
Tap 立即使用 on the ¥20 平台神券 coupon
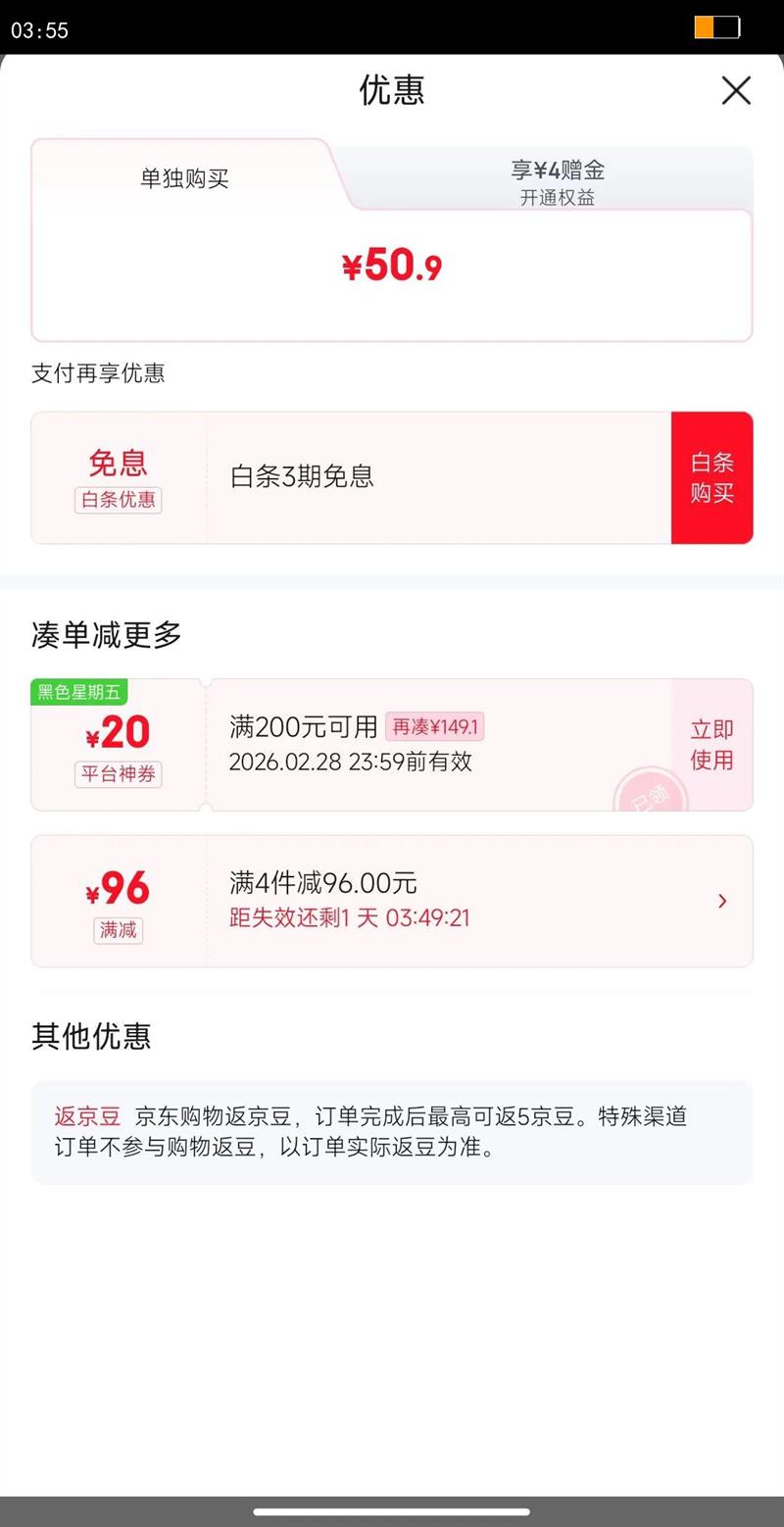(x=711, y=745)
